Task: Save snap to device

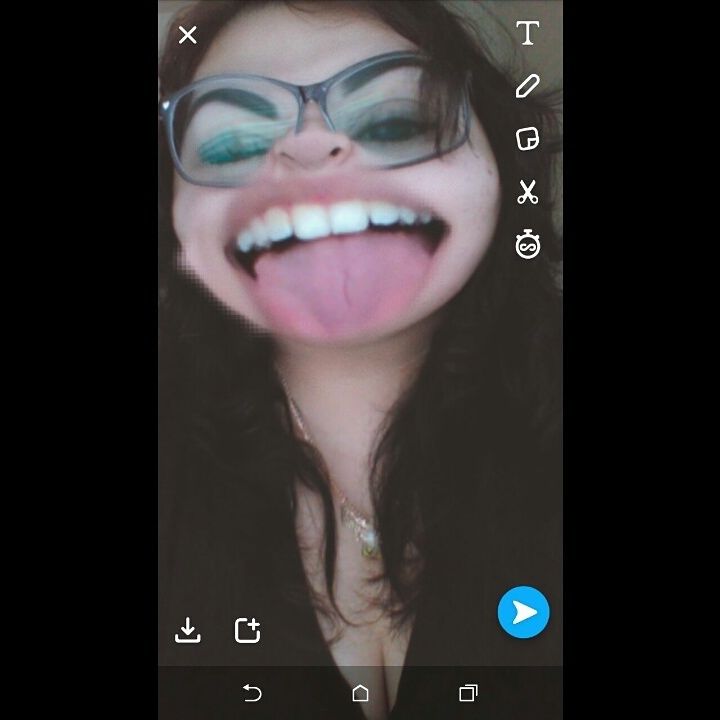Action: (188, 630)
